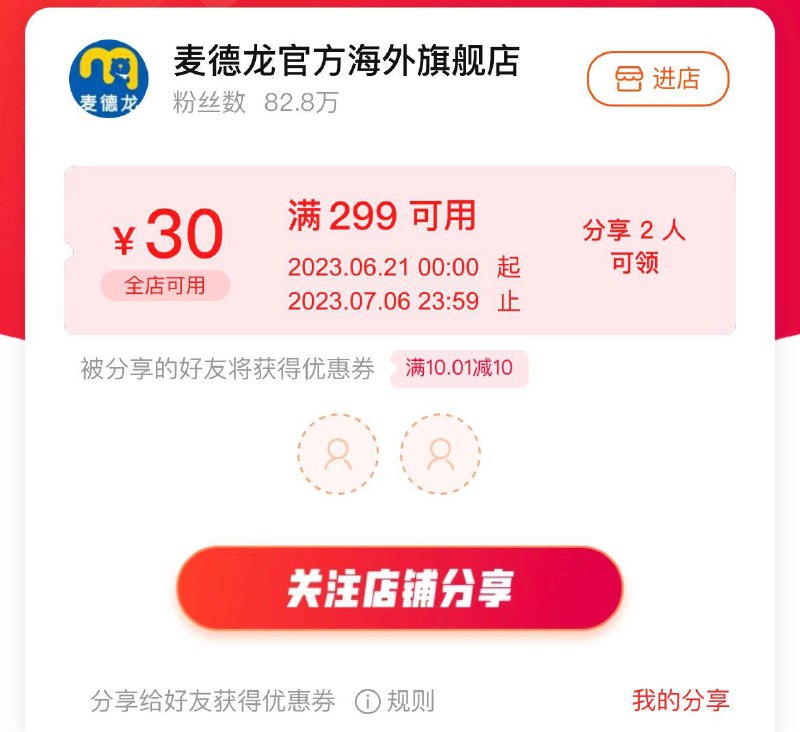Open 我的分享 link
Viewport: 800px width, 732px height.
pyautogui.click(x=680, y=701)
